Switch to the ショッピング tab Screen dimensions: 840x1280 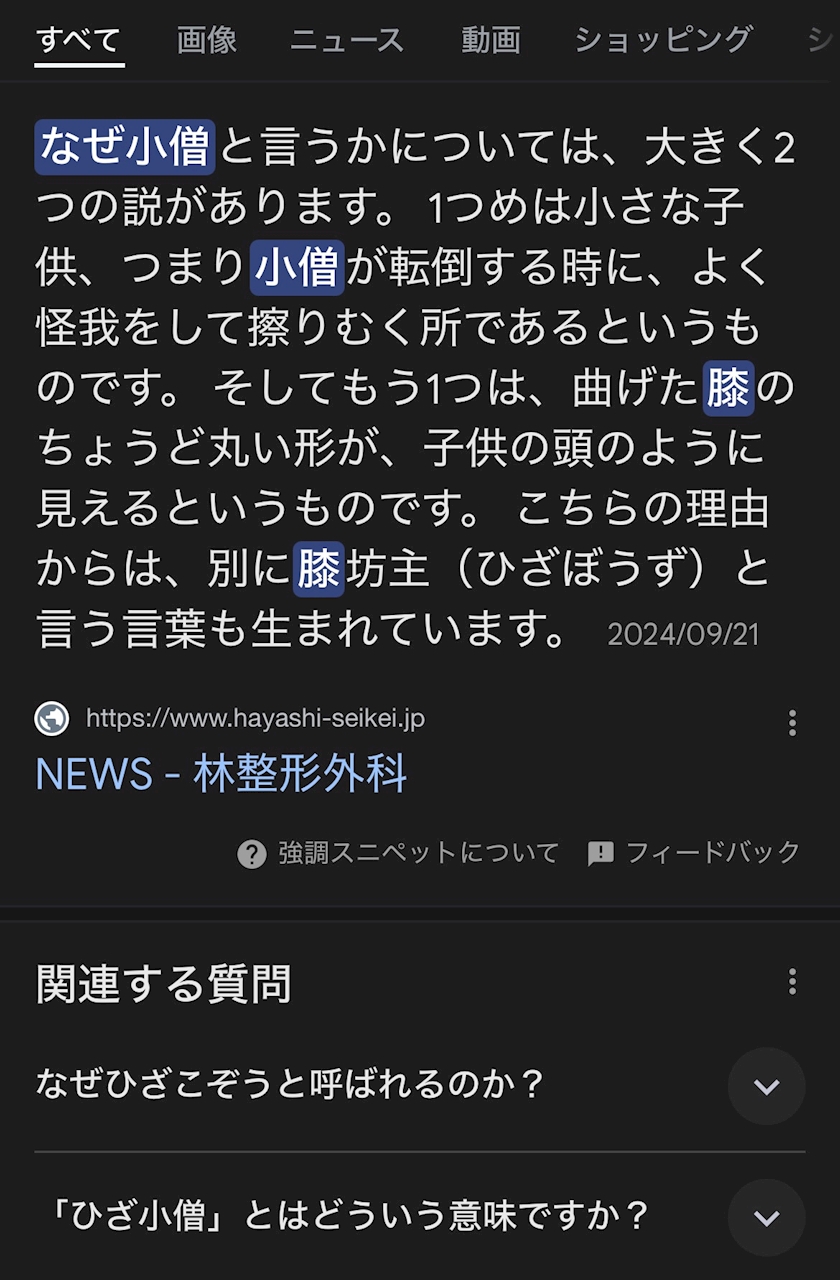(663, 40)
